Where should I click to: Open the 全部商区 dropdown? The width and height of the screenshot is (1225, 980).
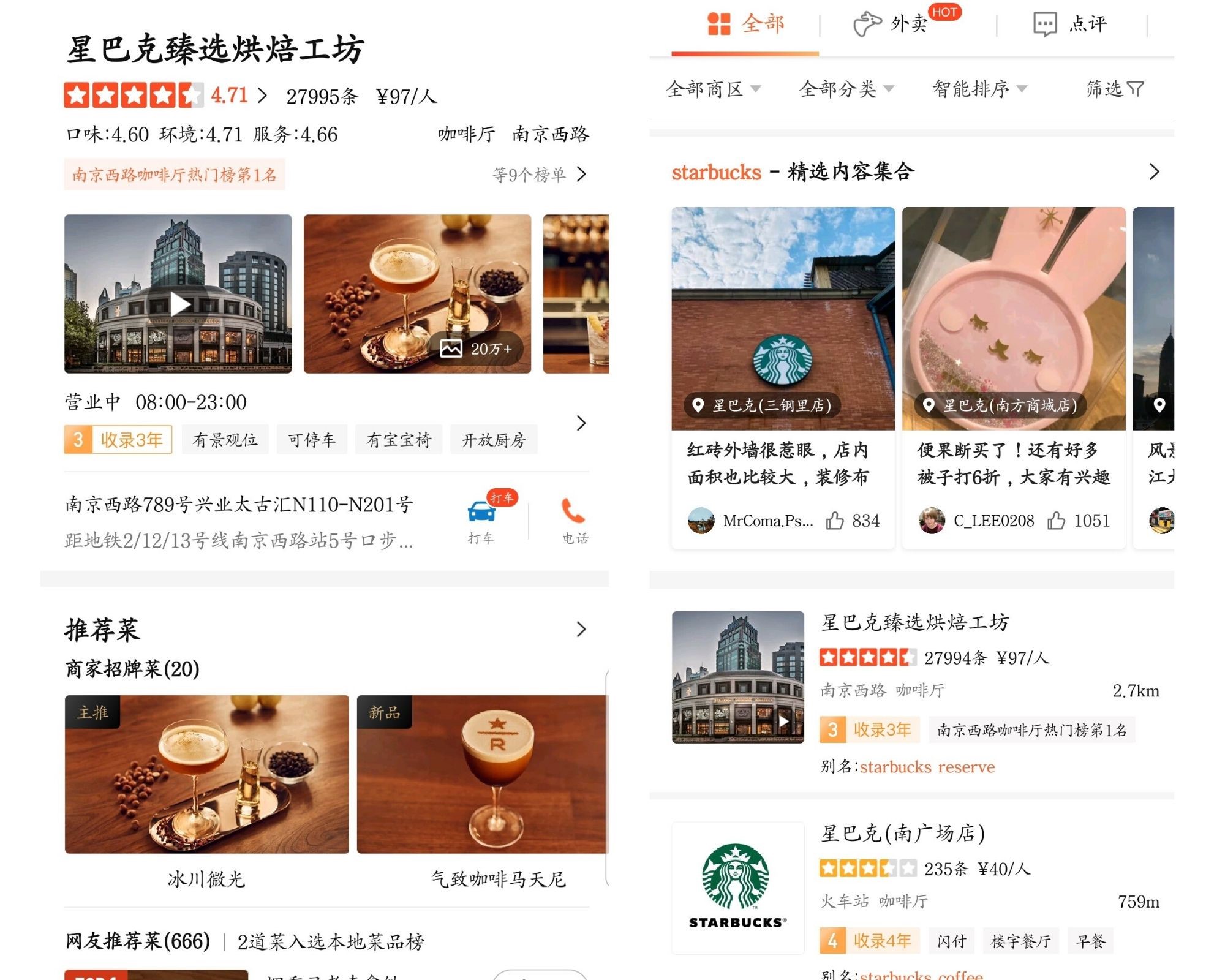click(x=713, y=89)
